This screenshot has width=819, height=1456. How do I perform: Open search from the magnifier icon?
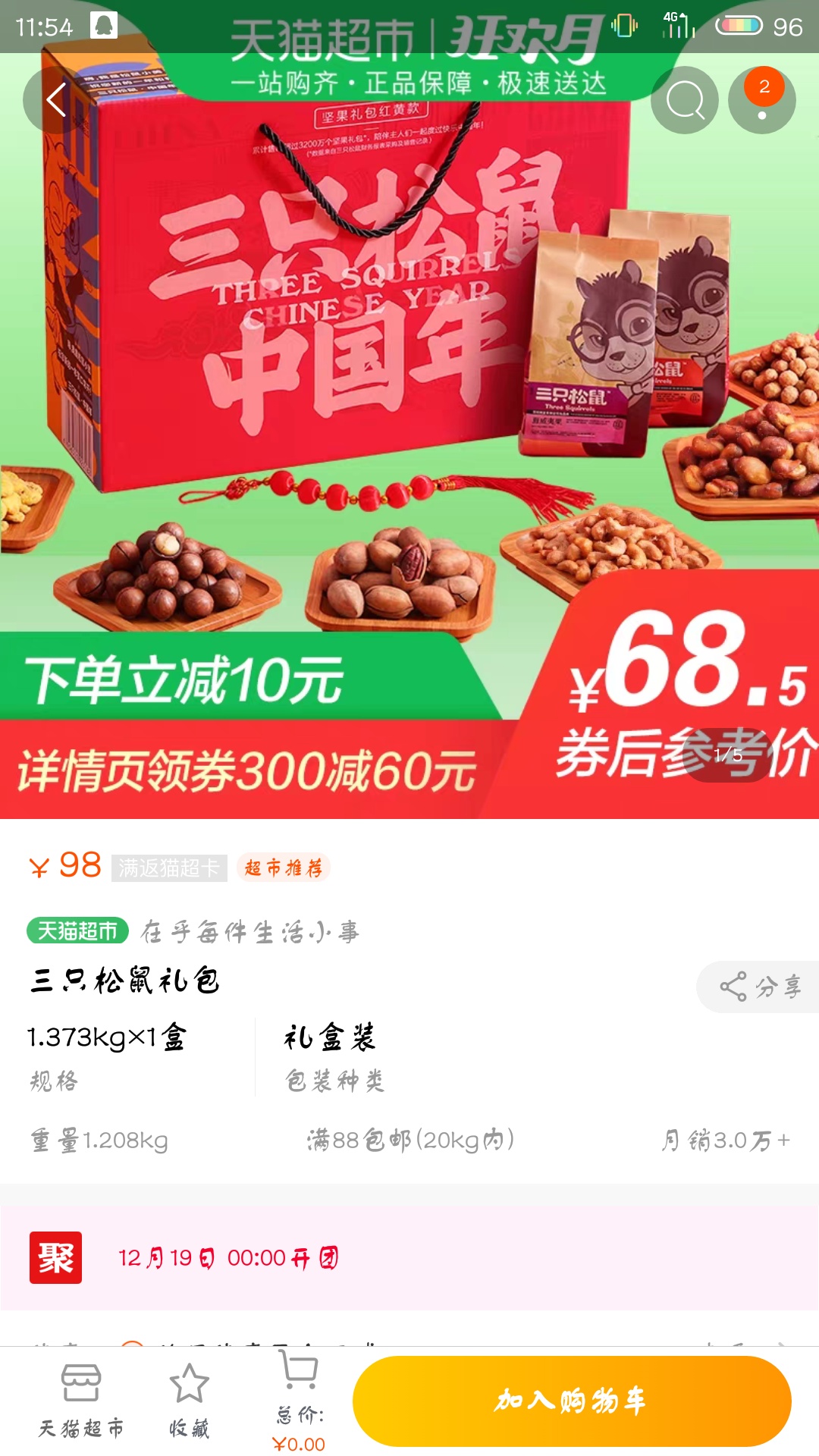click(x=685, y=100)
